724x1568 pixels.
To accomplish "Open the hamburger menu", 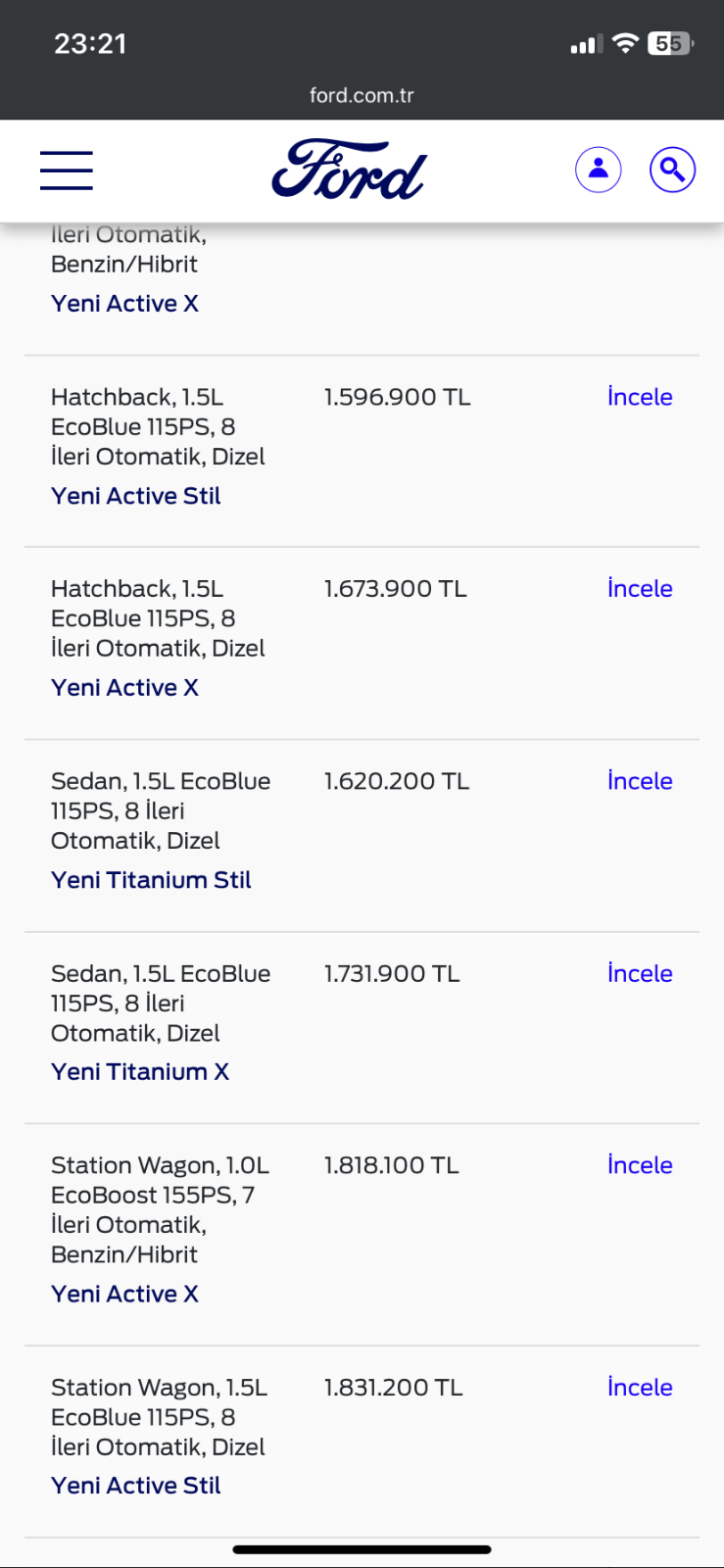I will point(67,171).
